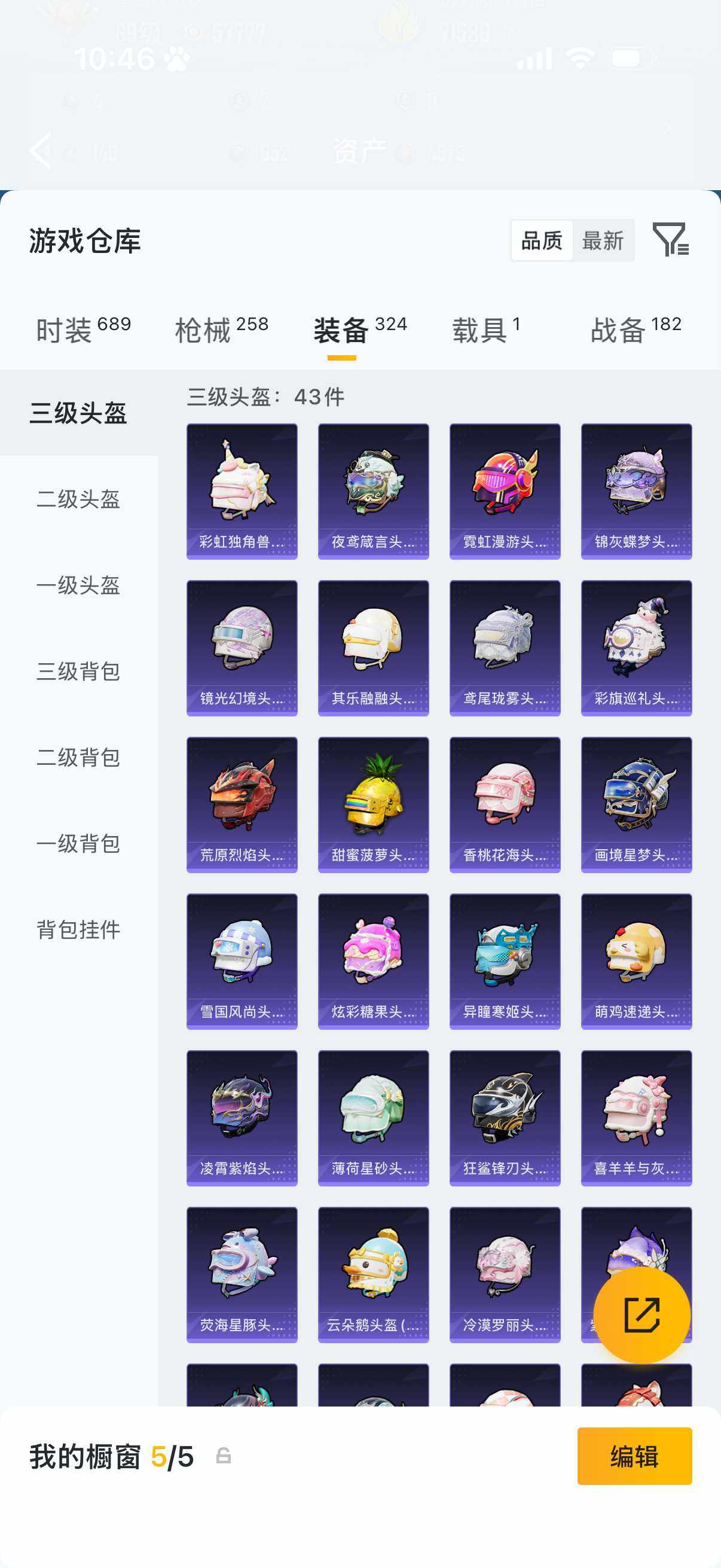The width and height of the screenshot is (721, 1568).
Task: Choose 背包挂件 from the side menu
Action: click(78, 929)
